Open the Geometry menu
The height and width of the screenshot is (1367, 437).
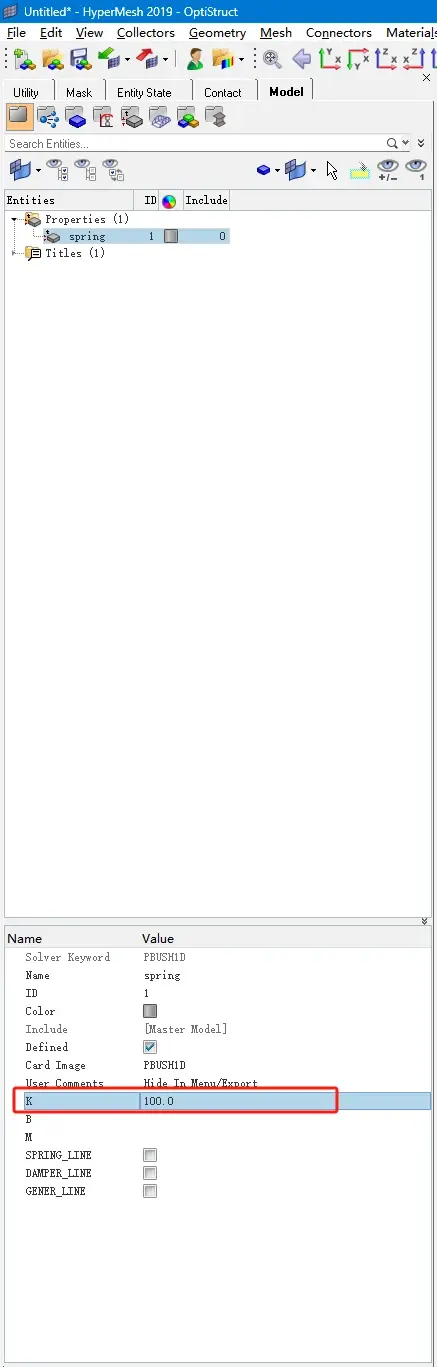point(217,33)
